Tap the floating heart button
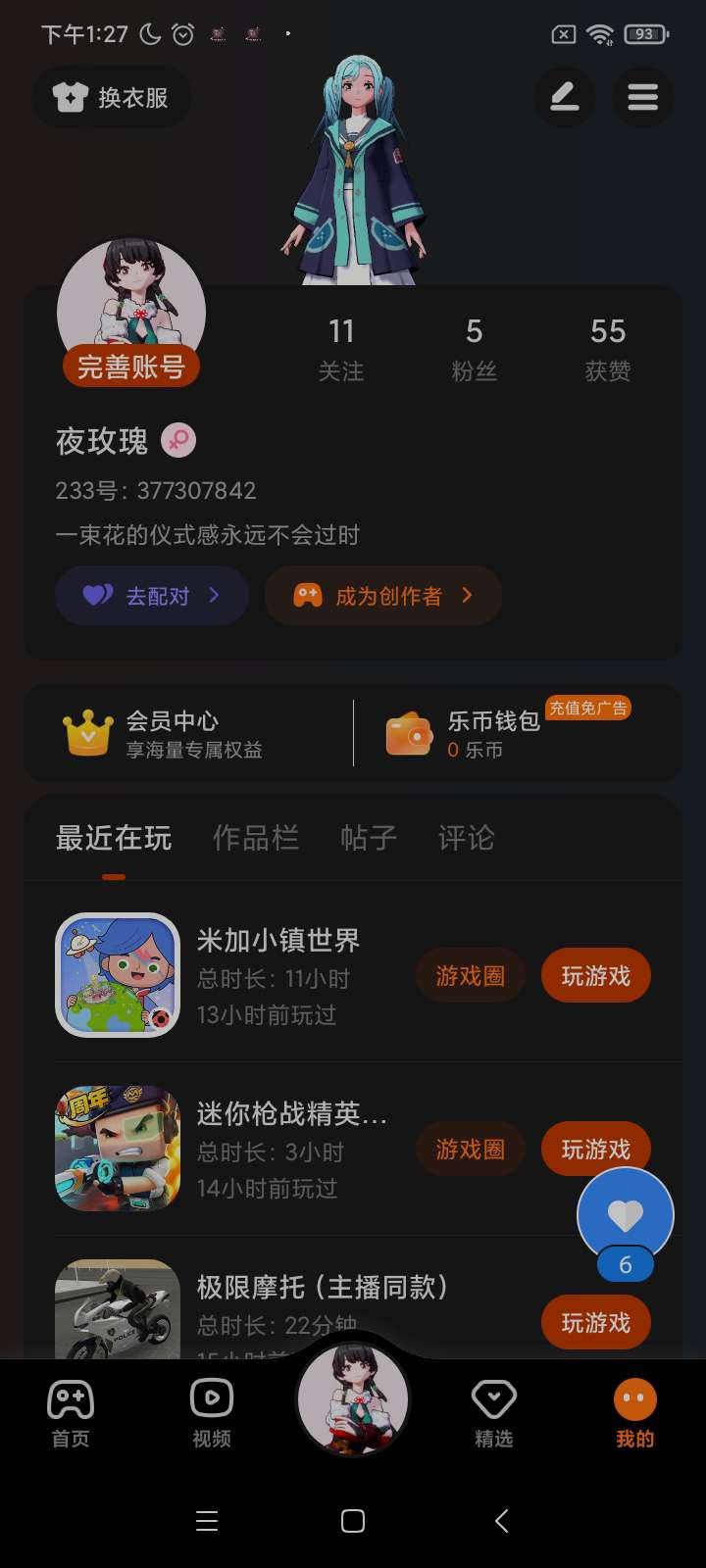Screen dimensions: 706x1568 pos(626,1217)
